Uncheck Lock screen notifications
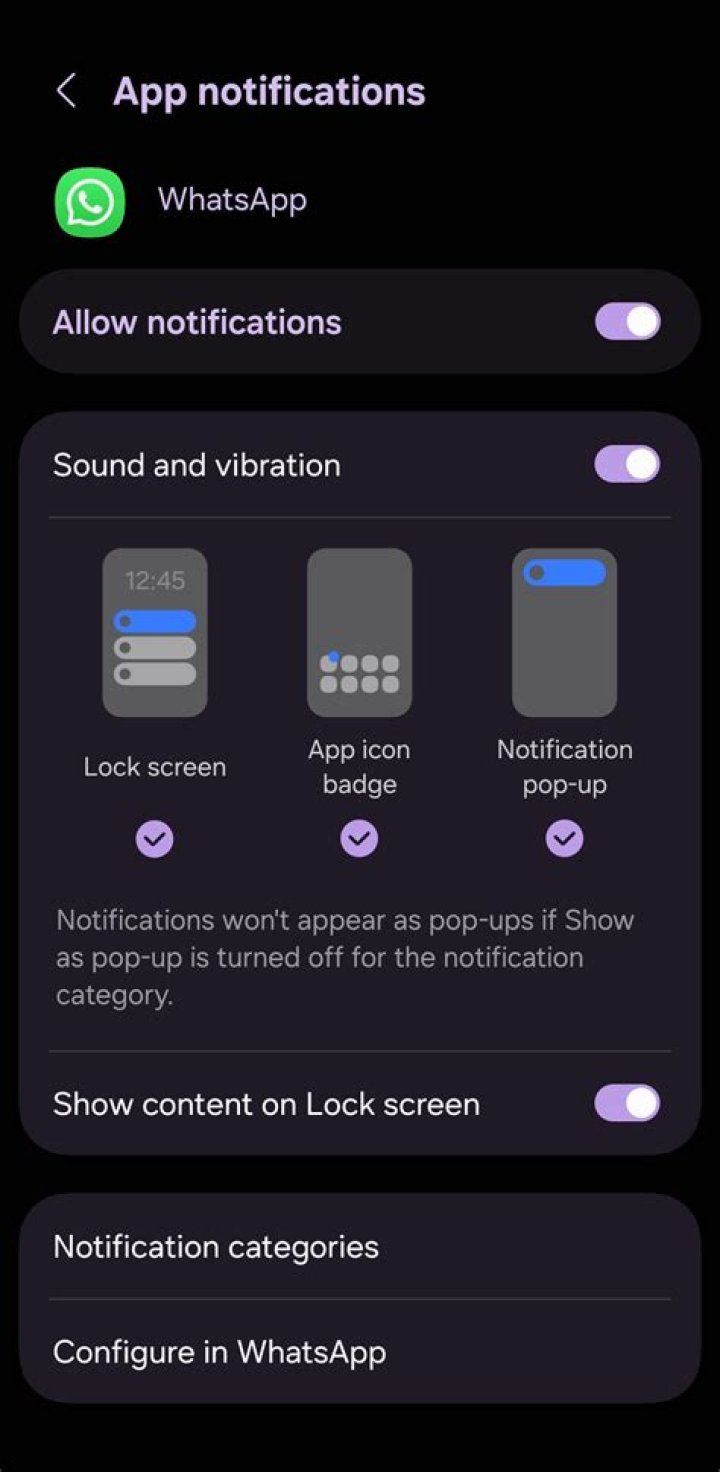The image size is (720, 1472). 155,839
